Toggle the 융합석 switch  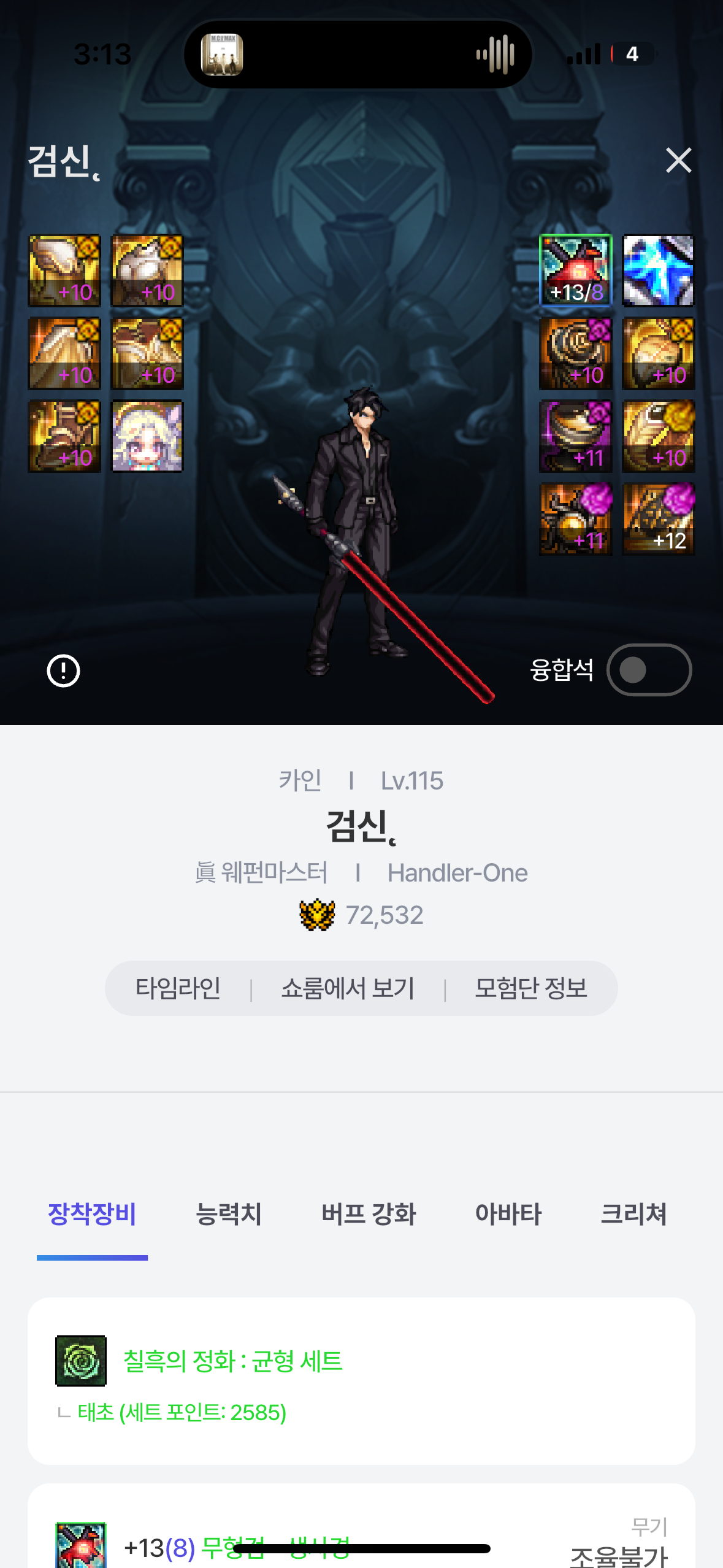[649, 670]
